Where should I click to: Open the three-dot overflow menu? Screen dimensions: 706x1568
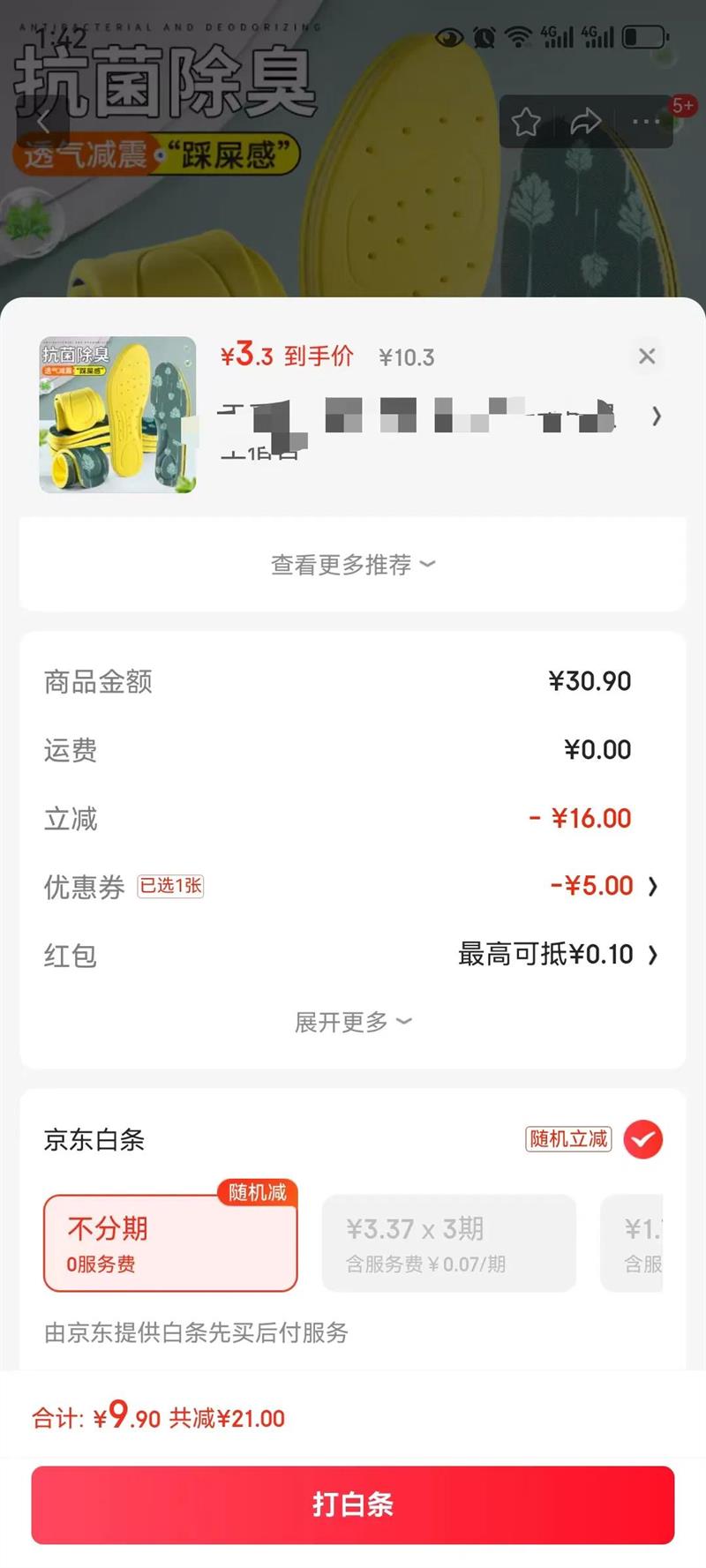[x=645, y=122]
